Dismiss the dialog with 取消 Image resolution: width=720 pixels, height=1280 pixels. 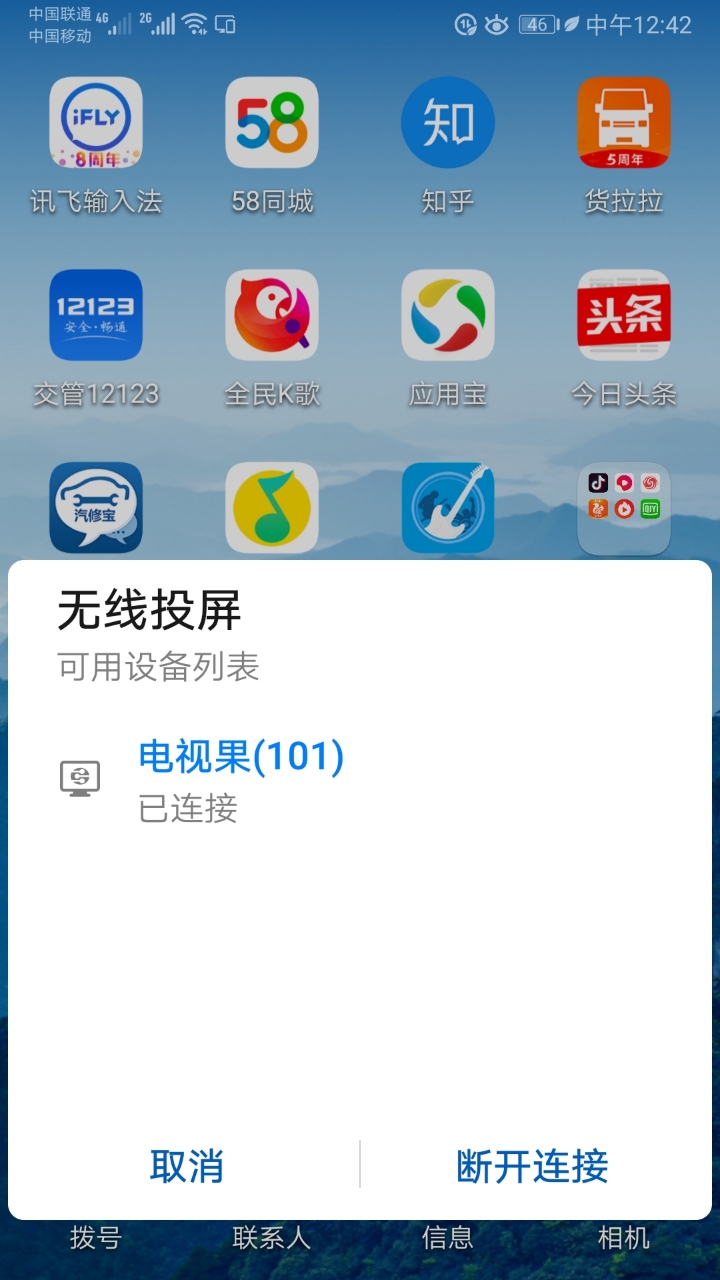point(188,1166)
